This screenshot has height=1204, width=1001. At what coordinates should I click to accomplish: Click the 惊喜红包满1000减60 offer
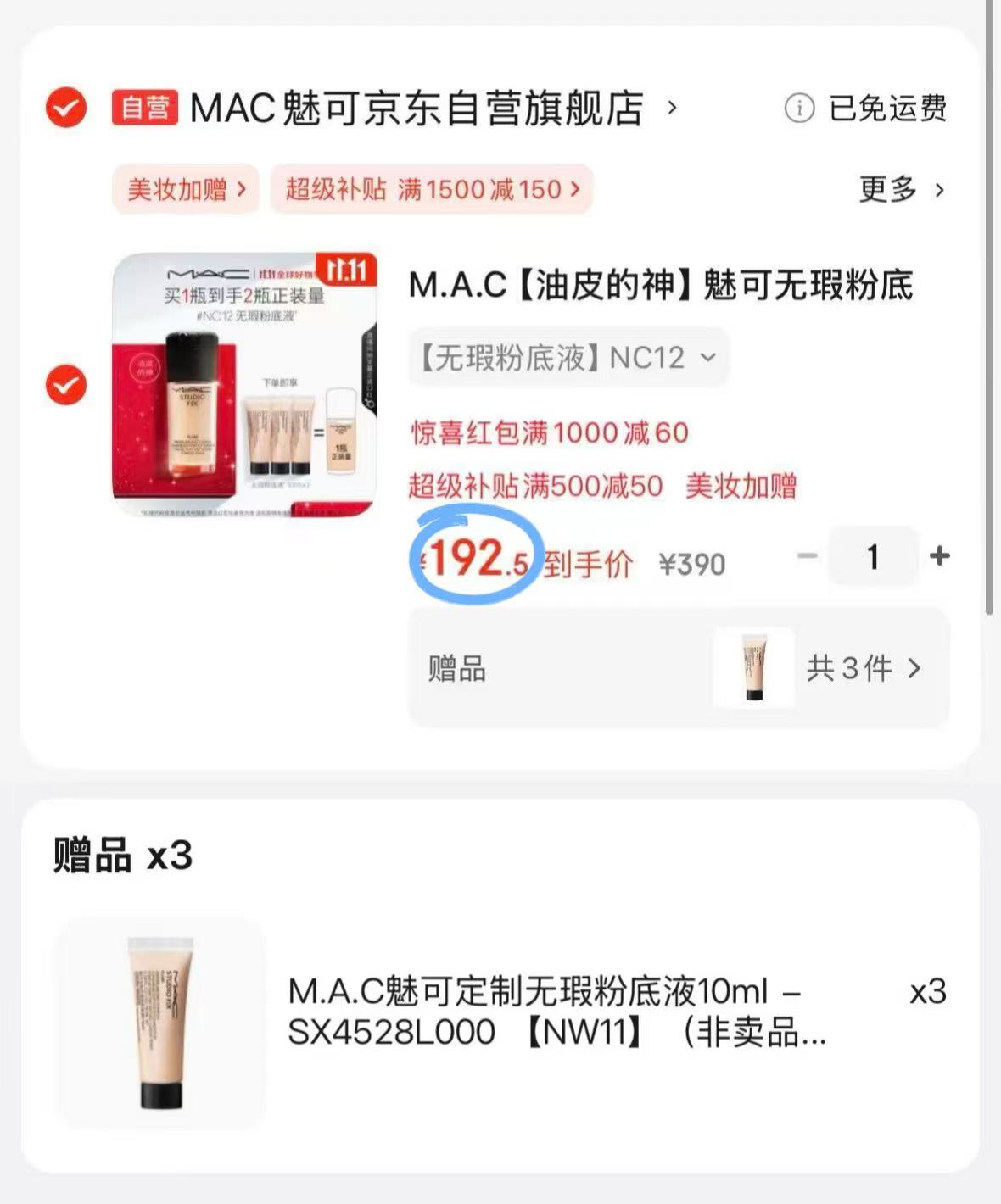547,433
